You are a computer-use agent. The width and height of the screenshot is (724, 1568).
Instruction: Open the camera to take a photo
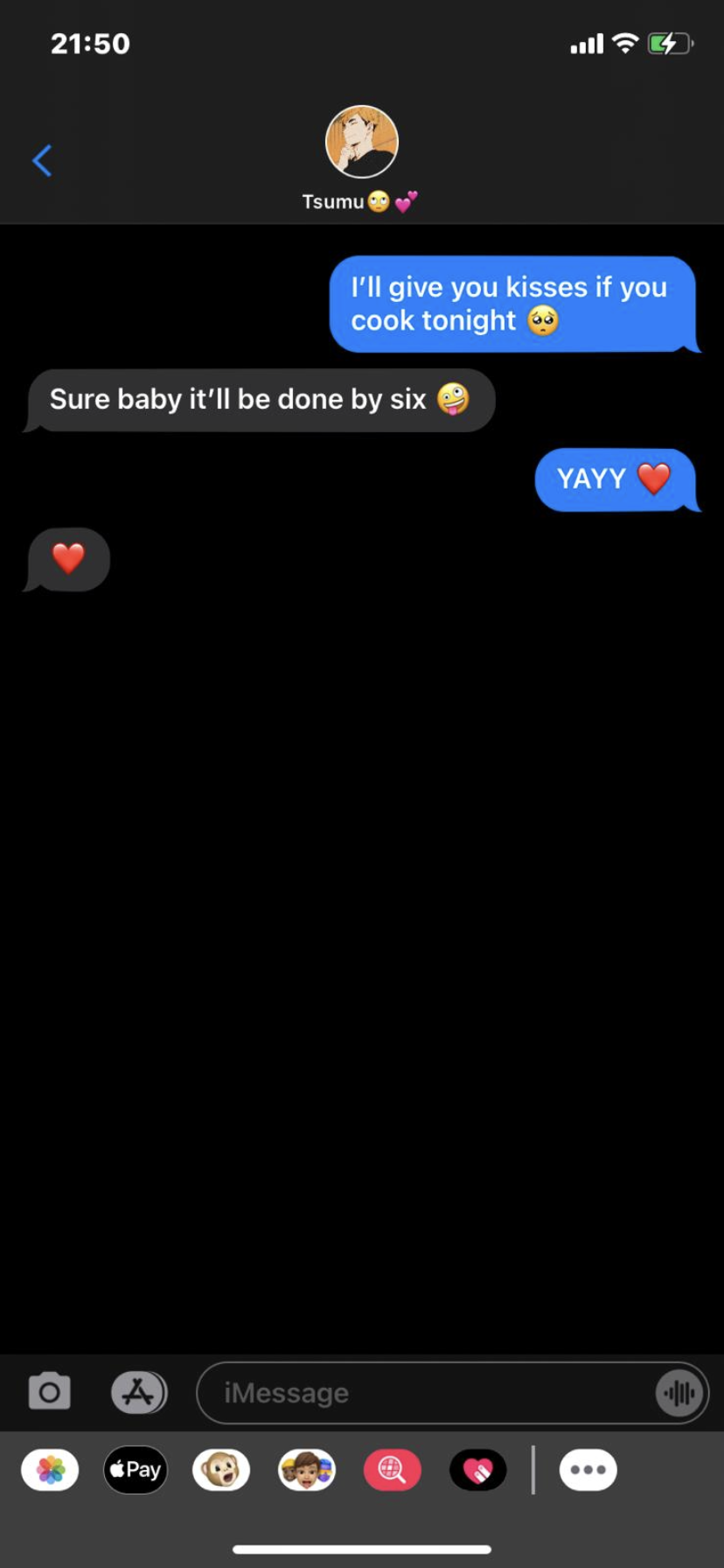click(50, 1391)
